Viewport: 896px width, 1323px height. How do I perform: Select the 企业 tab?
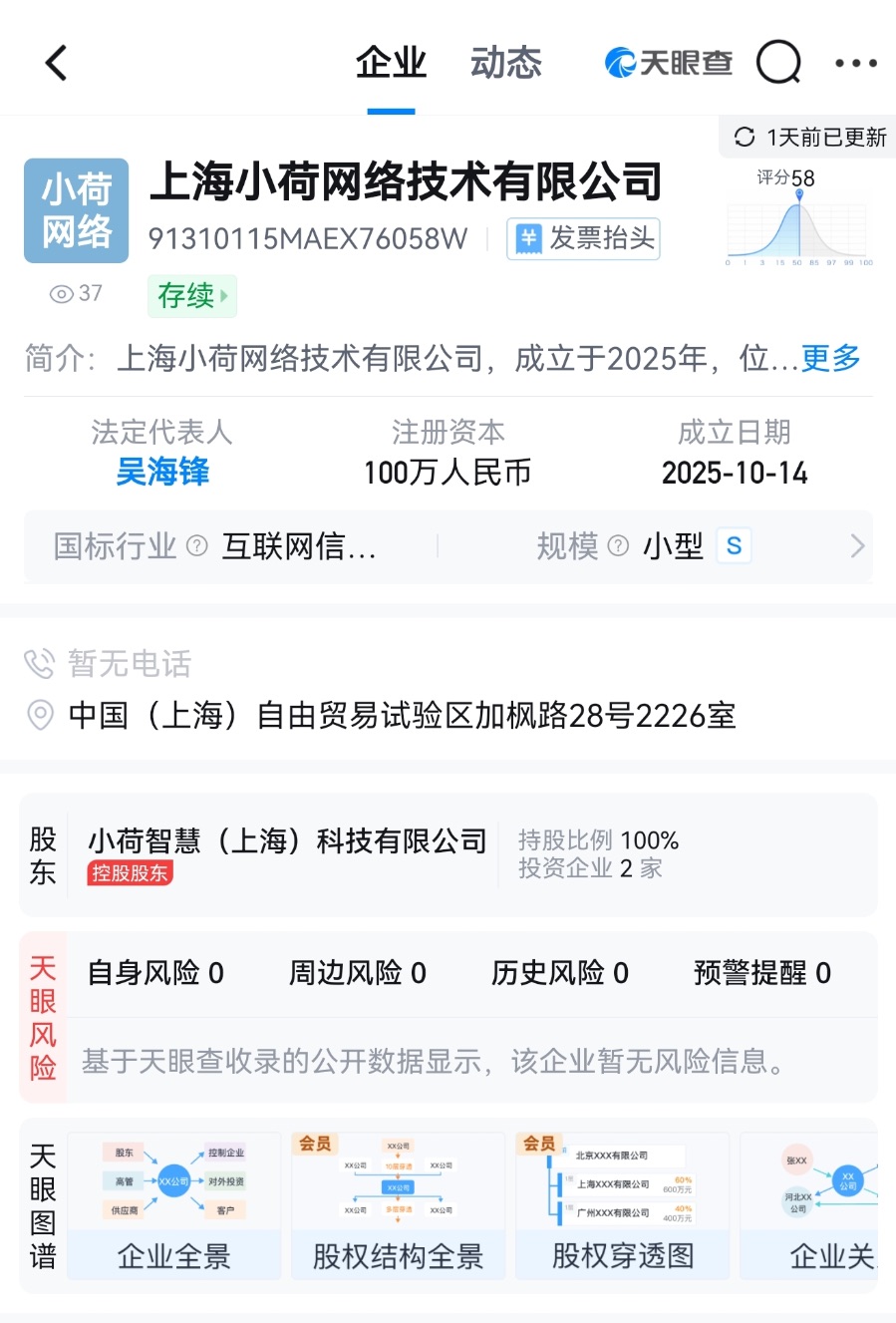coord(391,64)
